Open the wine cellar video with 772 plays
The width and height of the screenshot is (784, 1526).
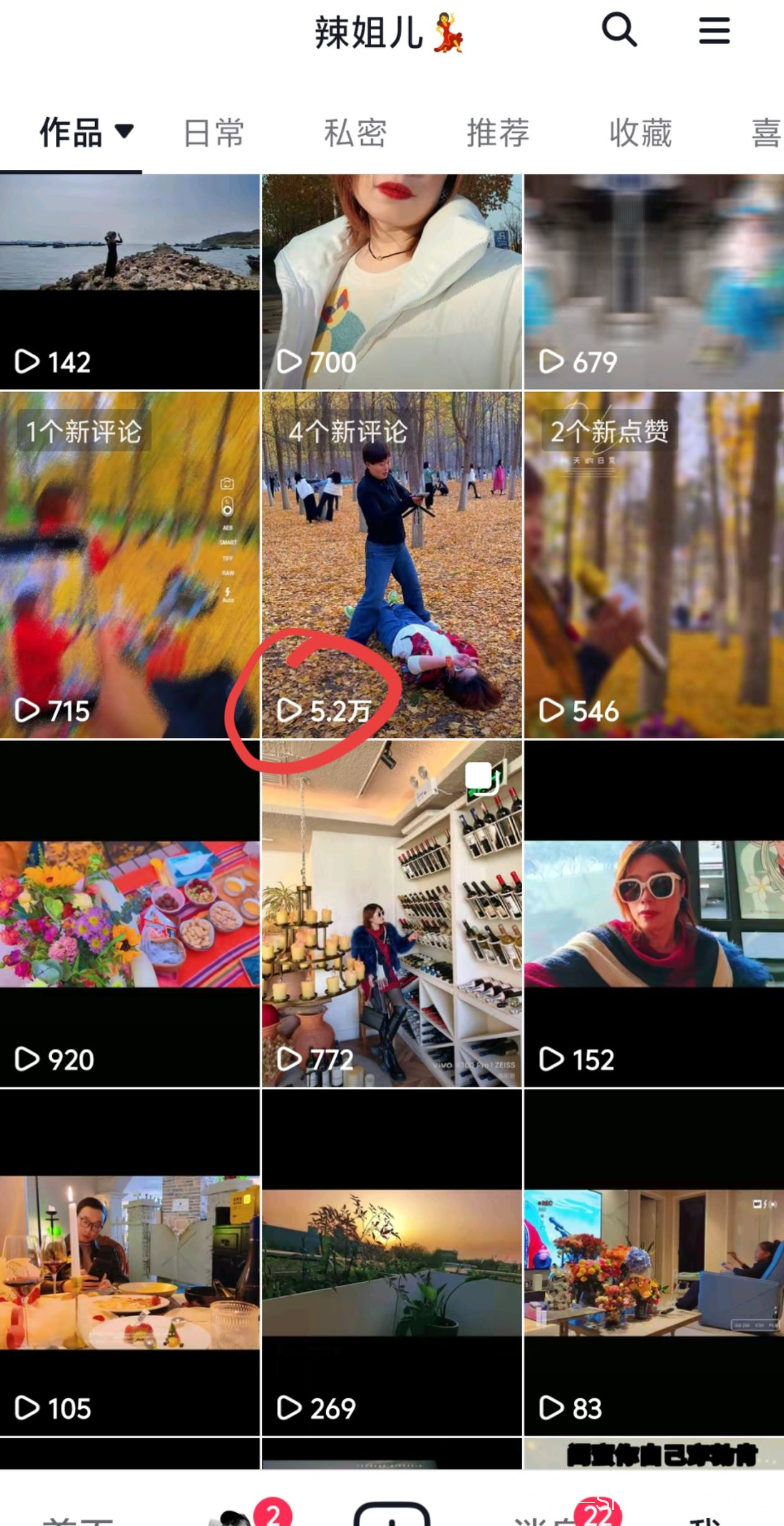391,914
